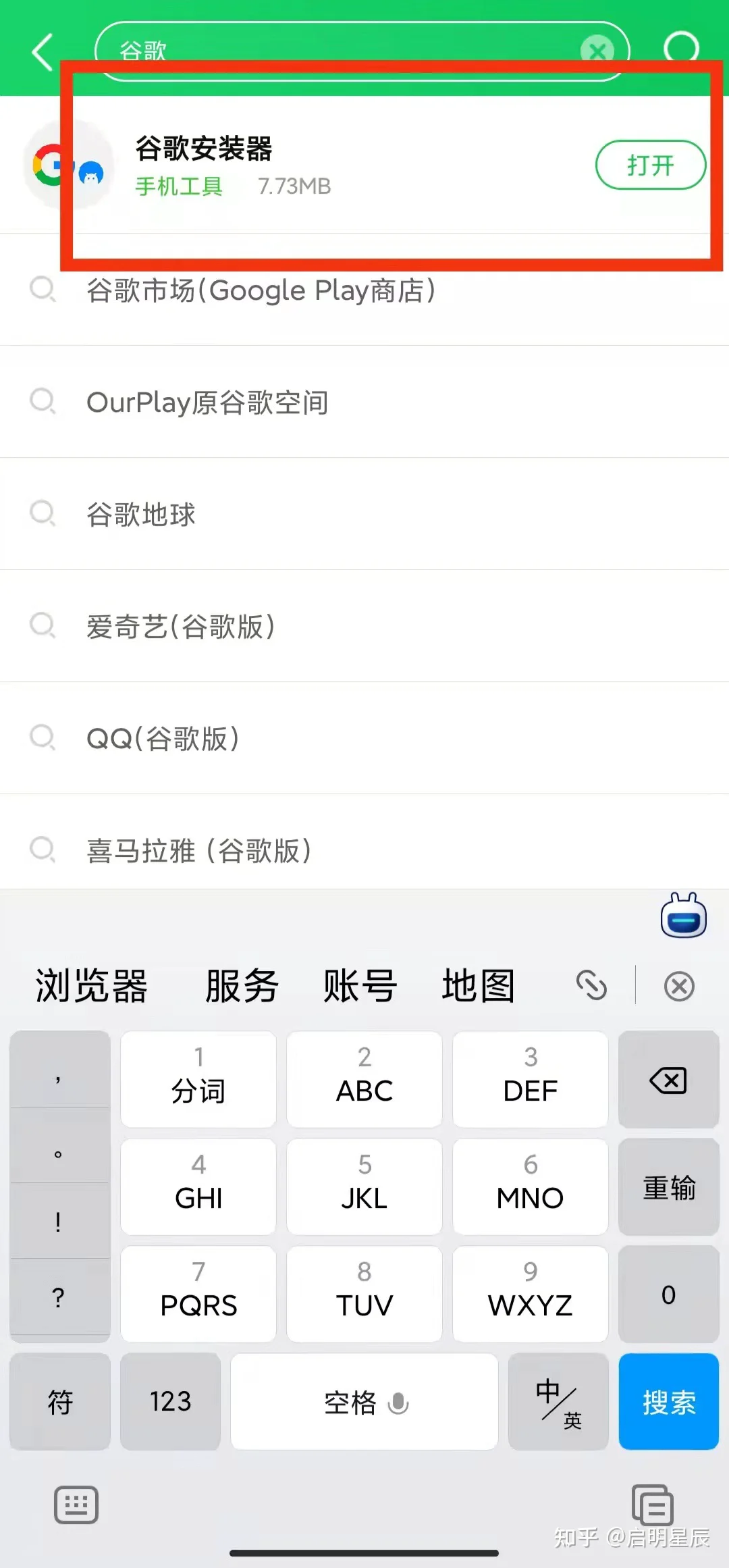The width and height of the screenshot is (729, 1568).
Task: Select suggestion 谷歌市场(Google Play商店)
Action: pyautogui.click(x=364, y=290)
